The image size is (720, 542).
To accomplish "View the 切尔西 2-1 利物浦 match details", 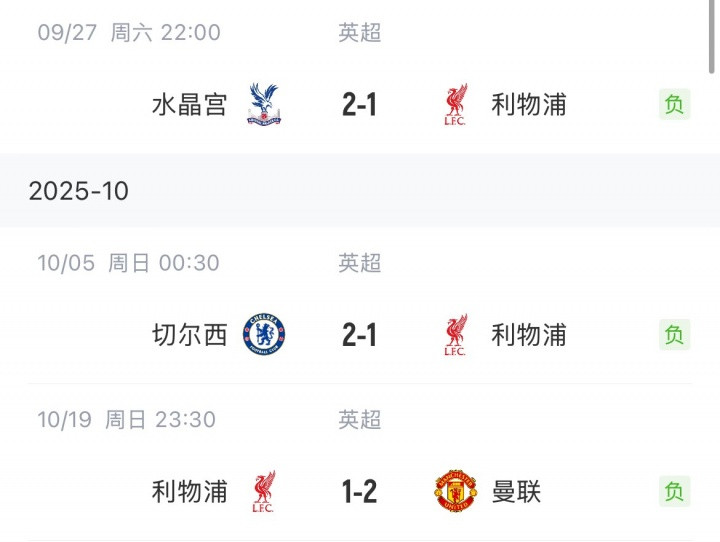I will coord(359,335).
